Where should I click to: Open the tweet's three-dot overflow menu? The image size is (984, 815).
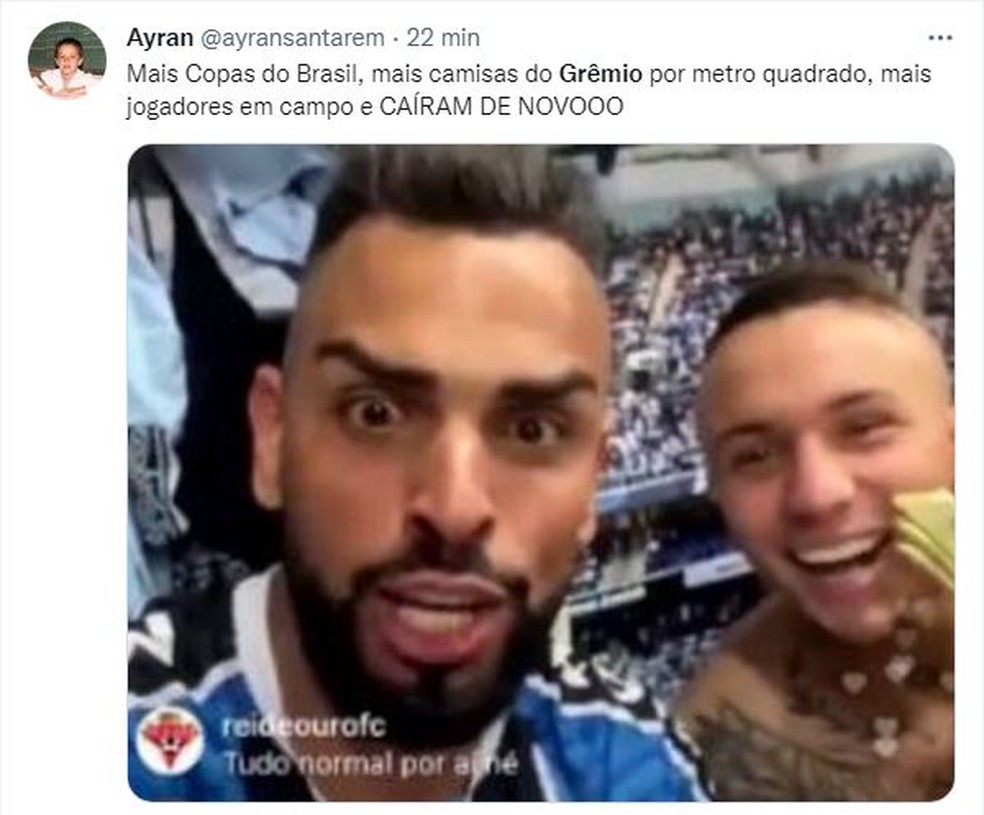pyautogui.click(x=940, y=38)
